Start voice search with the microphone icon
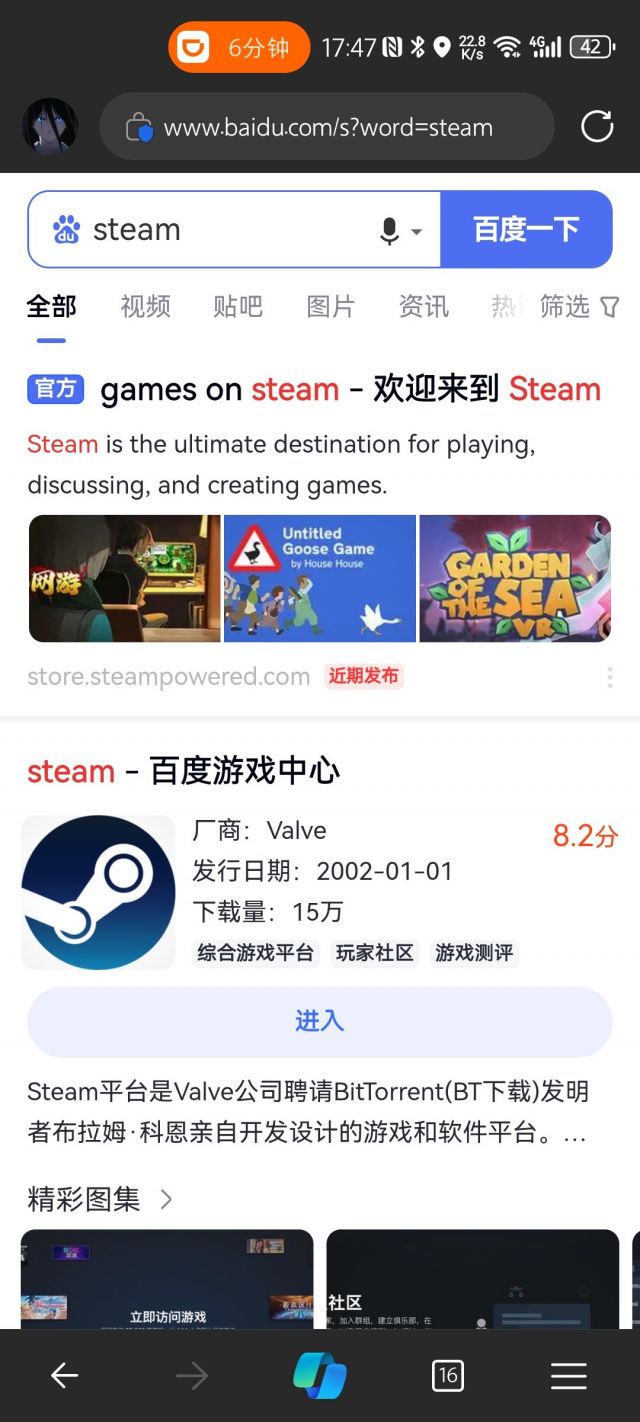The width and height of the screenshot is (640, 1422). pos(390,231)
